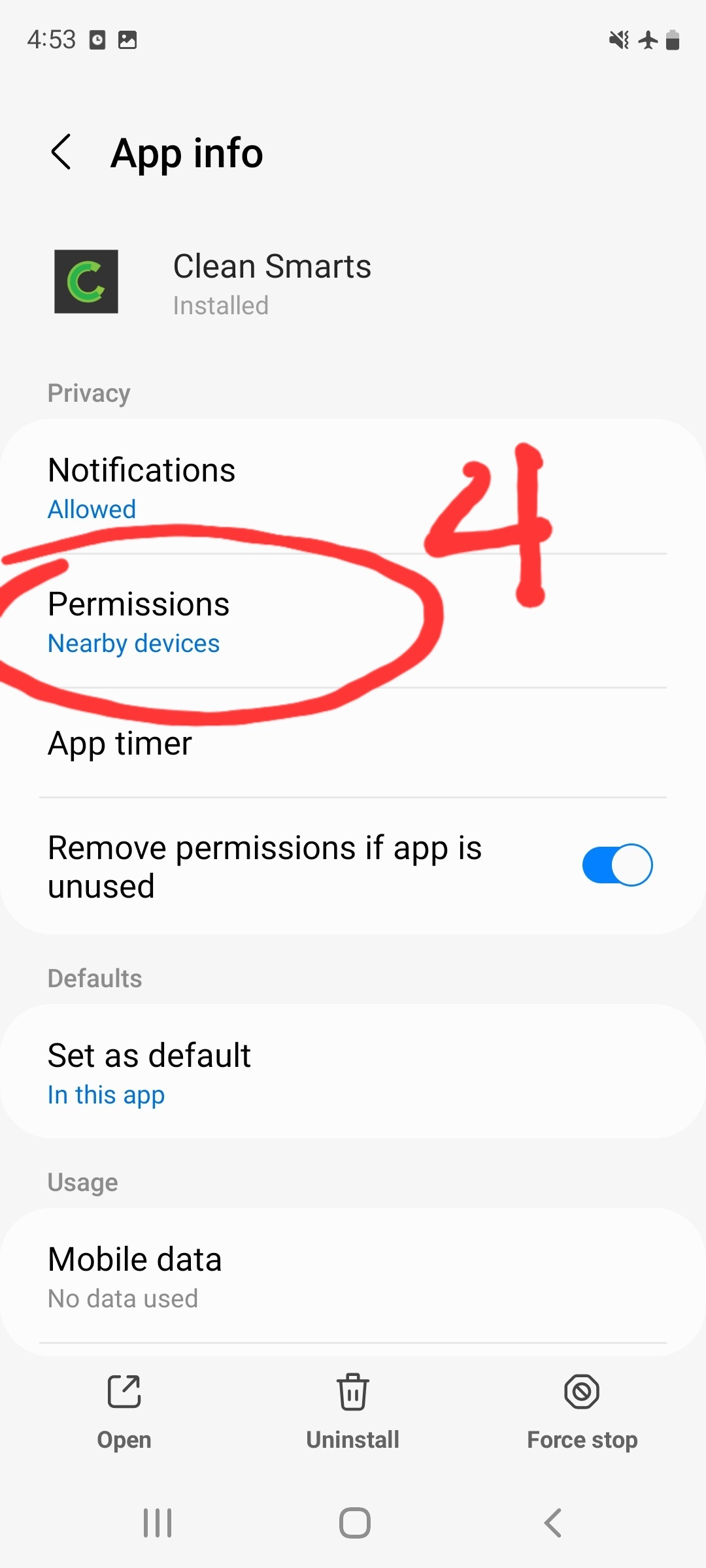706x1568 pixels.
Task: Force stop the app
Action: pyautogui.click(x=582, y=1411)
